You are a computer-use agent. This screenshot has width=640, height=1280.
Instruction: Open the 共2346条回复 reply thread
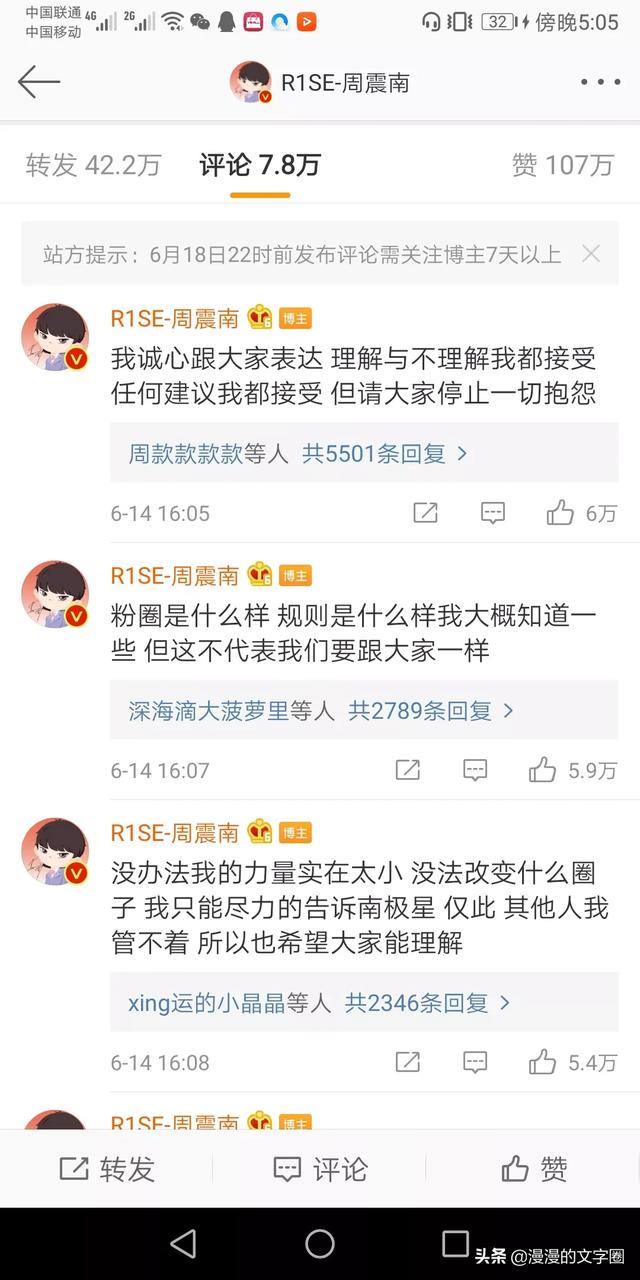click(x=428, y=1002)
